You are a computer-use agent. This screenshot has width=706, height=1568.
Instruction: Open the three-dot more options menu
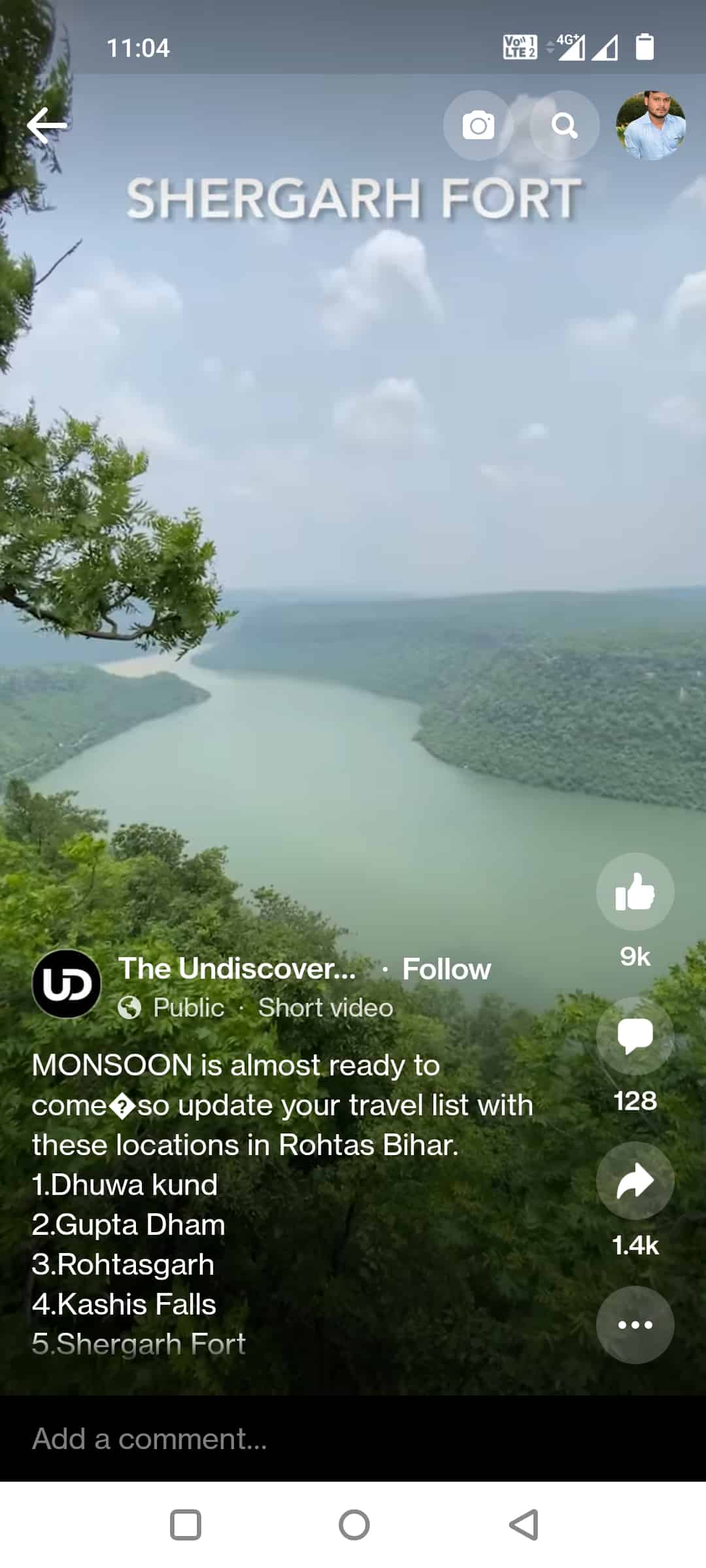pyautogui.click(x=635, y=1324)
